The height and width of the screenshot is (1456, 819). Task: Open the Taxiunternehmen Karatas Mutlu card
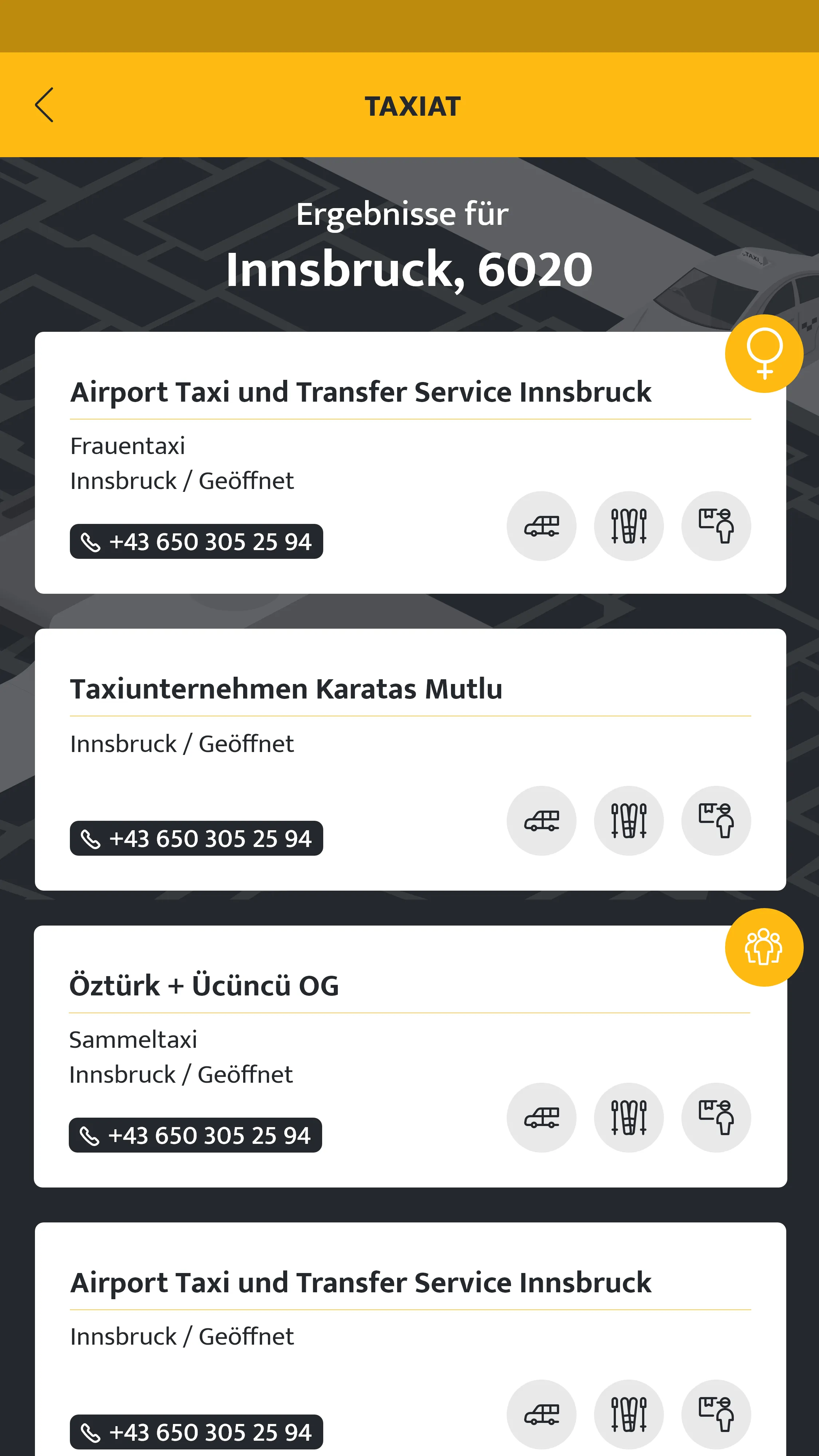286,689
